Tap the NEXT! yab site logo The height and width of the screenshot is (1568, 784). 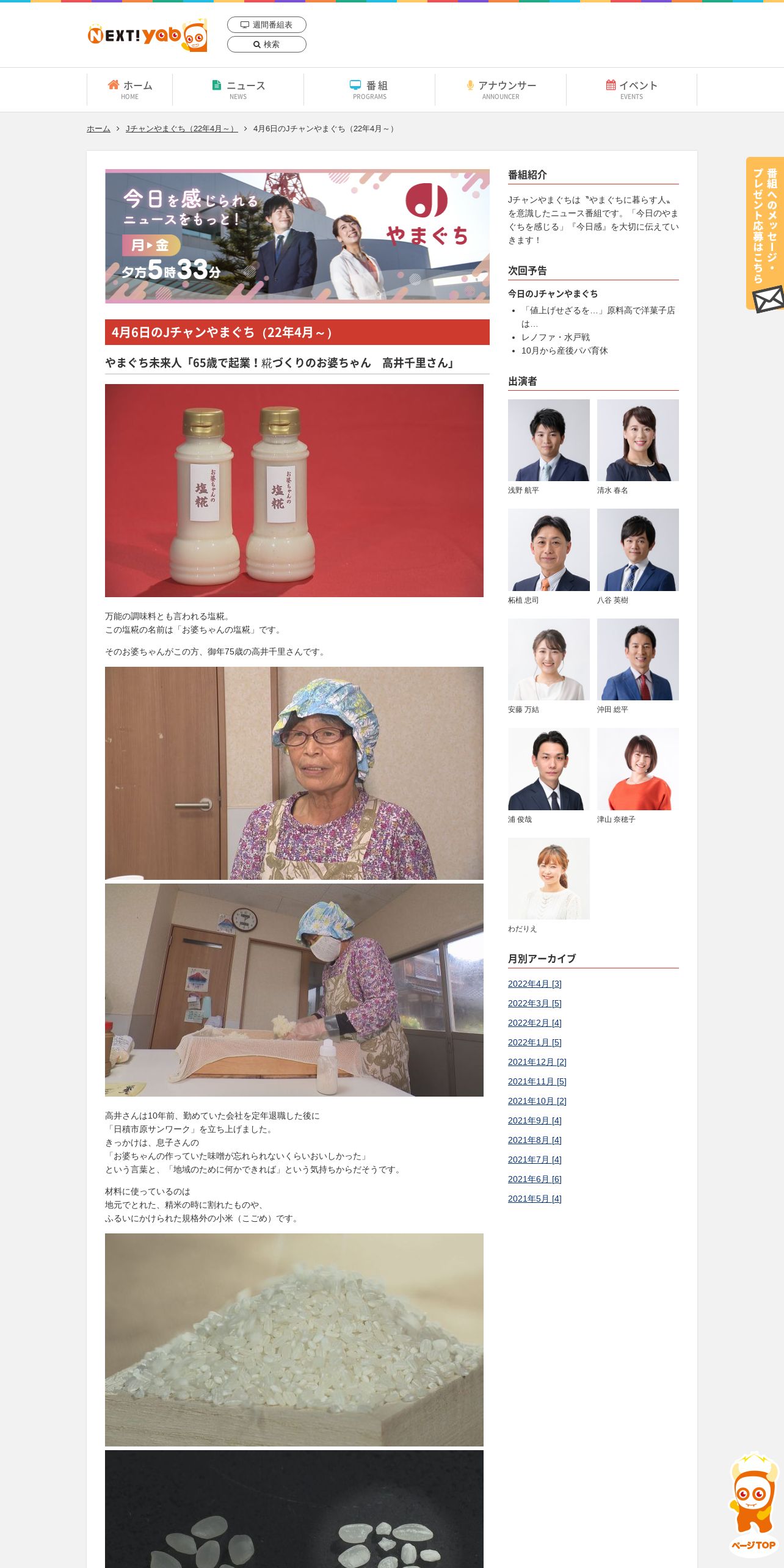click(148, 35)
